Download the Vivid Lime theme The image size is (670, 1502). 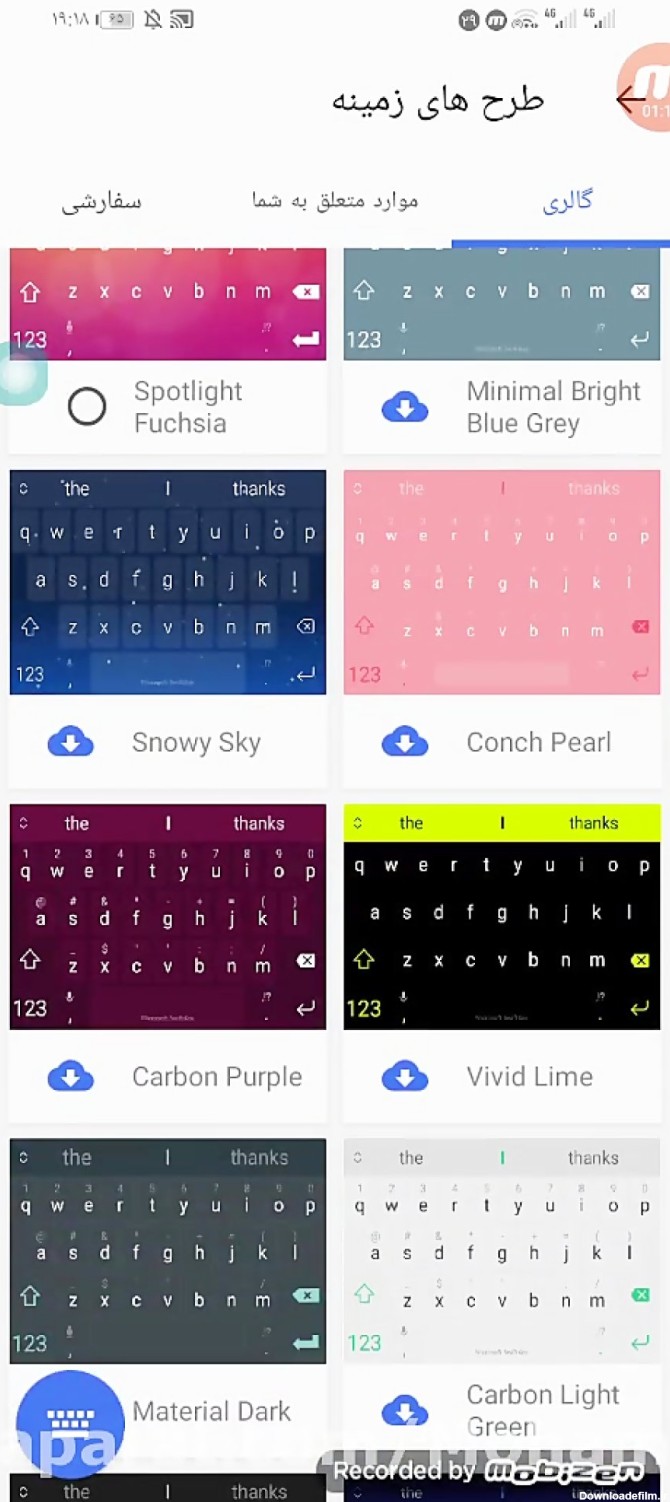(405, 1077)
